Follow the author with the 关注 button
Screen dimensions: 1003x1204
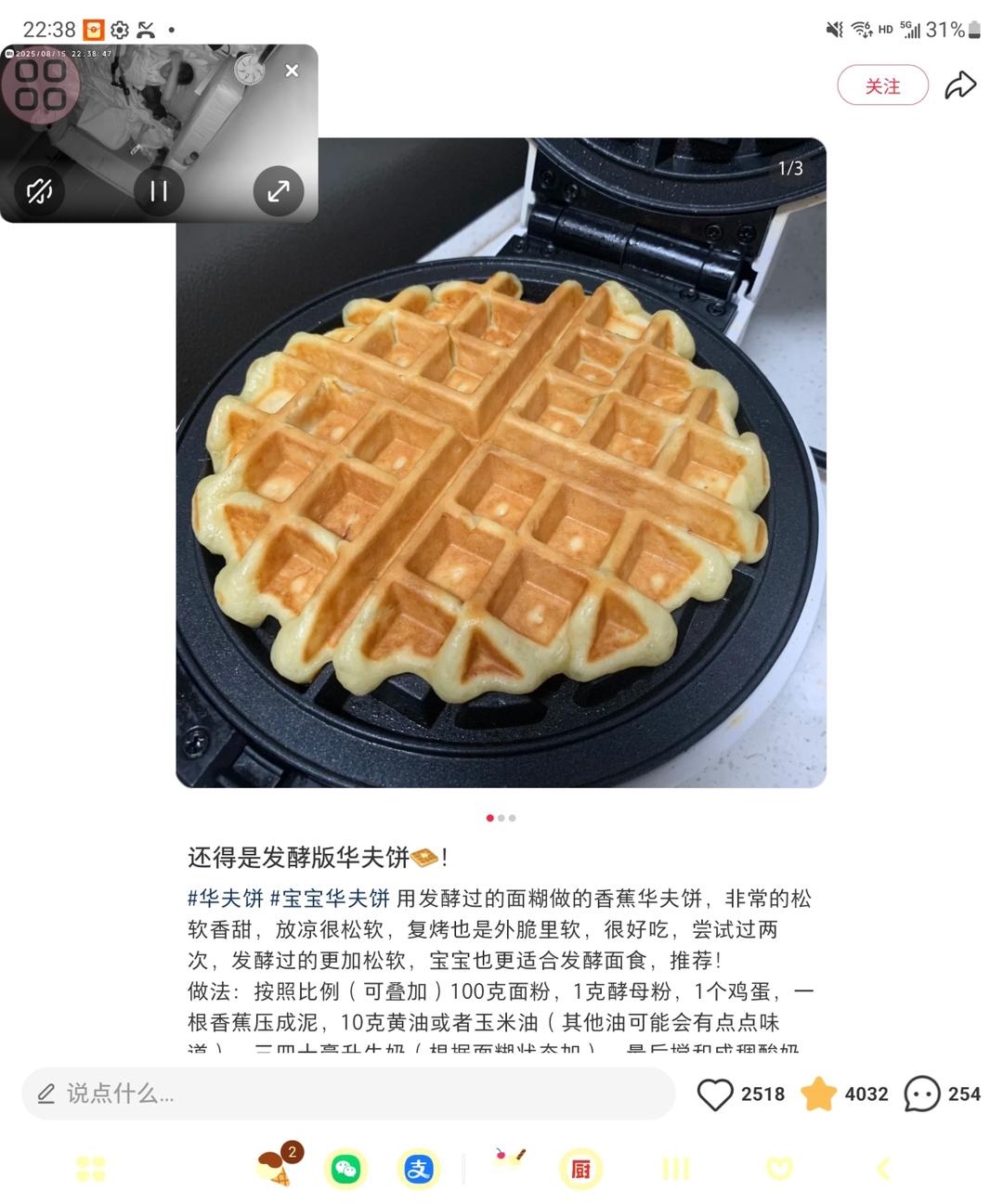pos(882,85)
